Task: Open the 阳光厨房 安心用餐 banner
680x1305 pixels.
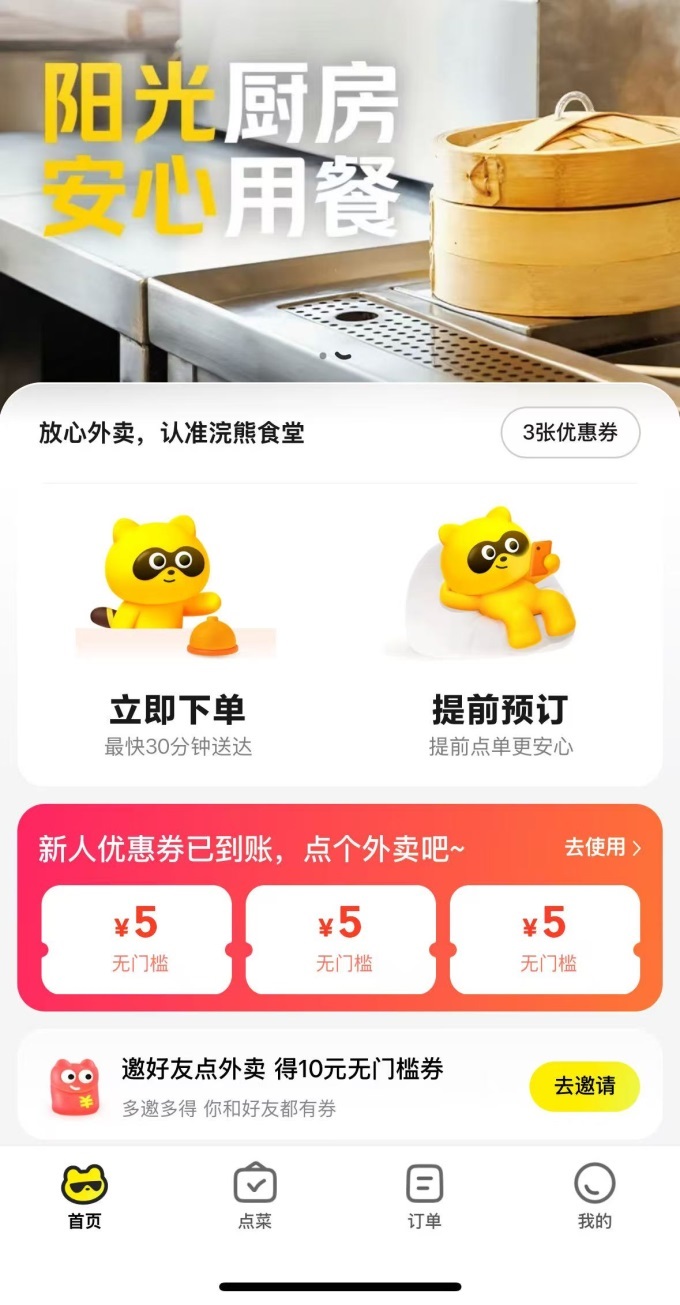Action: 340,190
